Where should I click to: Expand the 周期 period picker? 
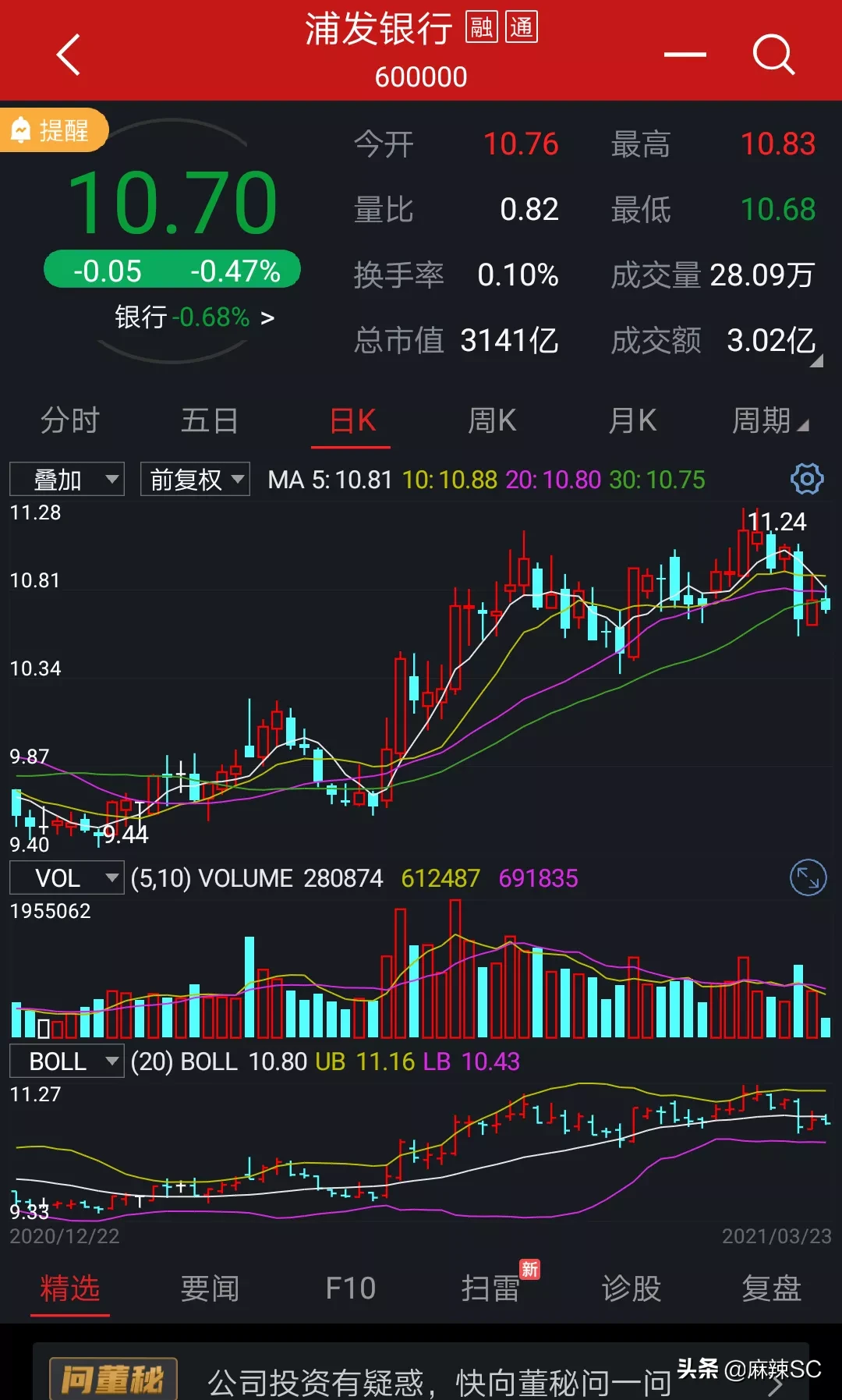(x=769, y=421)
